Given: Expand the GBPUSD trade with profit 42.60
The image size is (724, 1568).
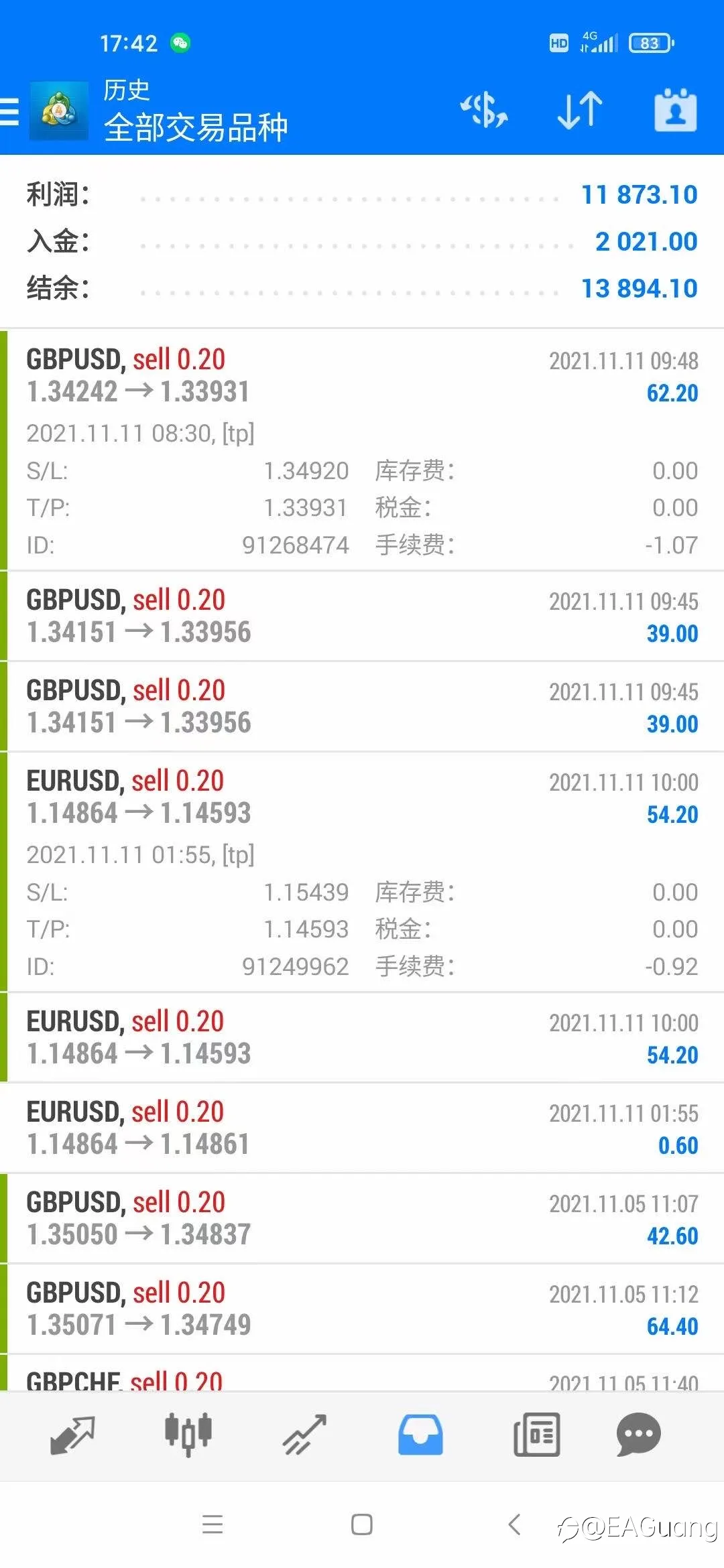Looking at the screenshot, I should (362, 1219).
